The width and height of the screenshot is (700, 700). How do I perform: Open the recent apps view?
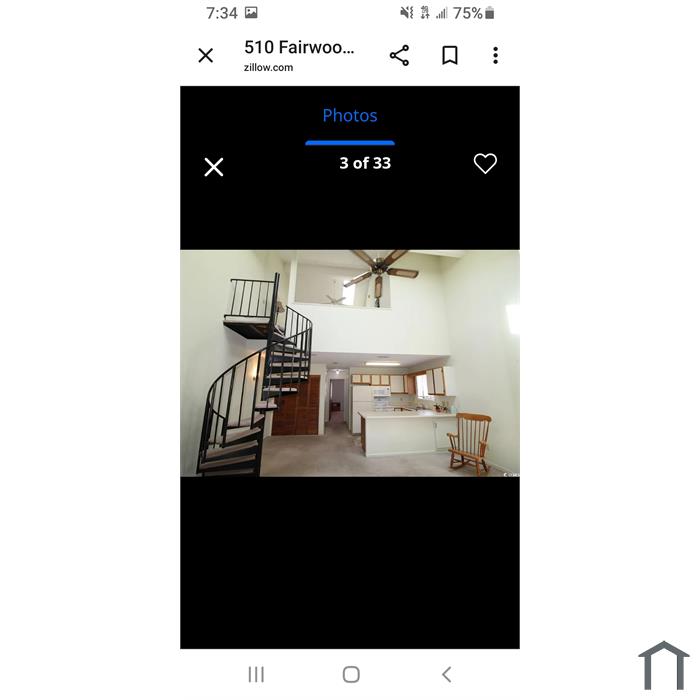pyautogui.click(x=256, y=674)
